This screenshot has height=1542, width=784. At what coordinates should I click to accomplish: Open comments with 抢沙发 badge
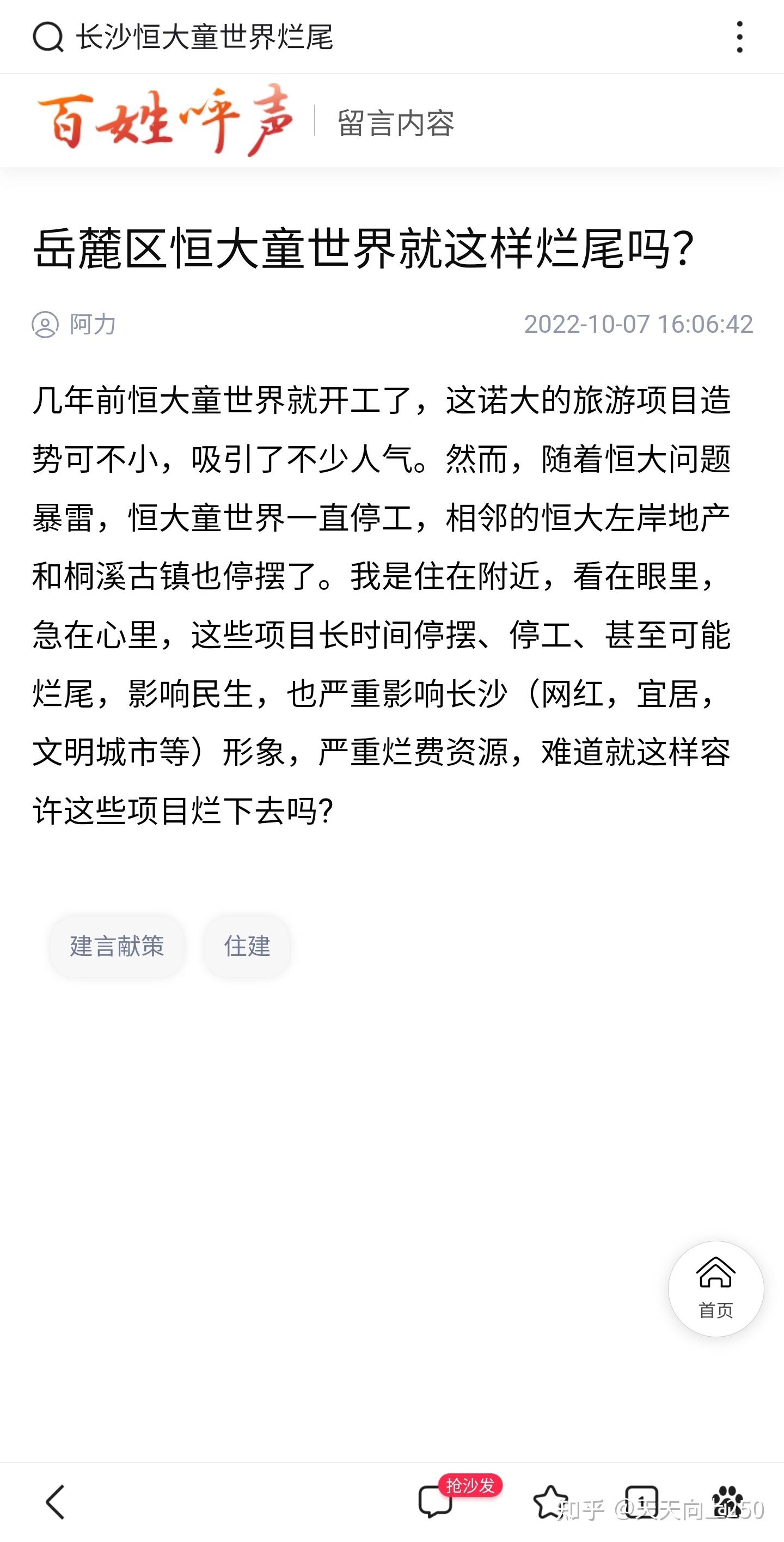(437, 1502)
